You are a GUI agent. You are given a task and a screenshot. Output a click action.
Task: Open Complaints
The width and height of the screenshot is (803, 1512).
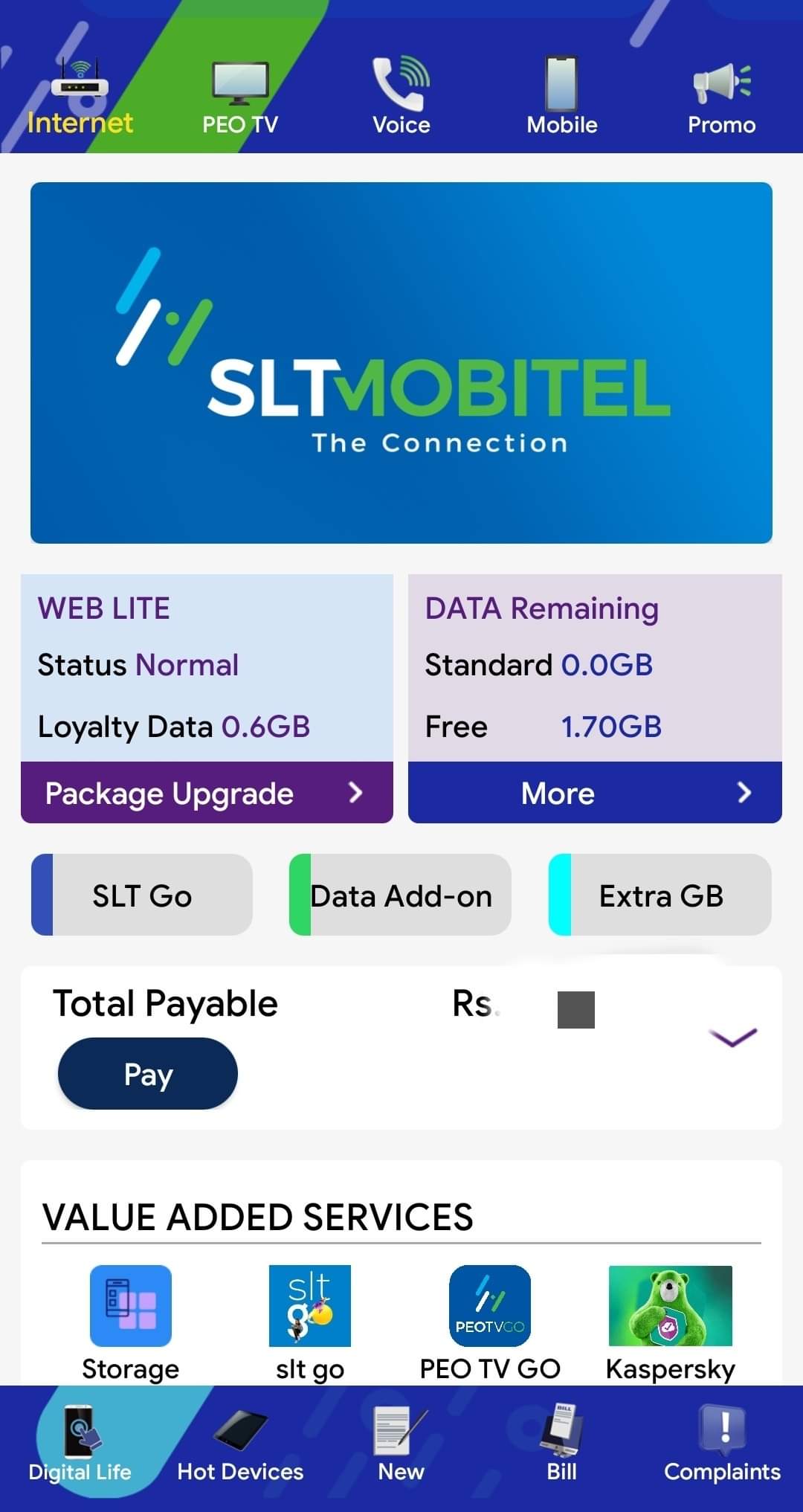click(722, 1444)
